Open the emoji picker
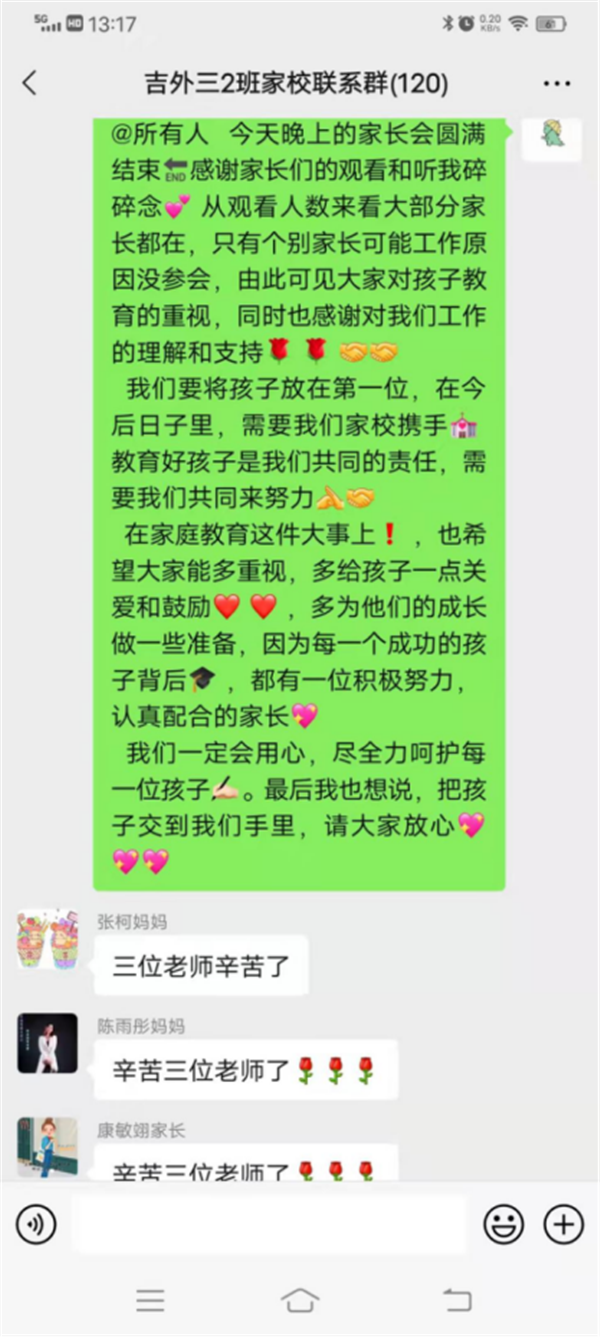This screenshot has height=1338, width=600. click(x=503, y=1224)
